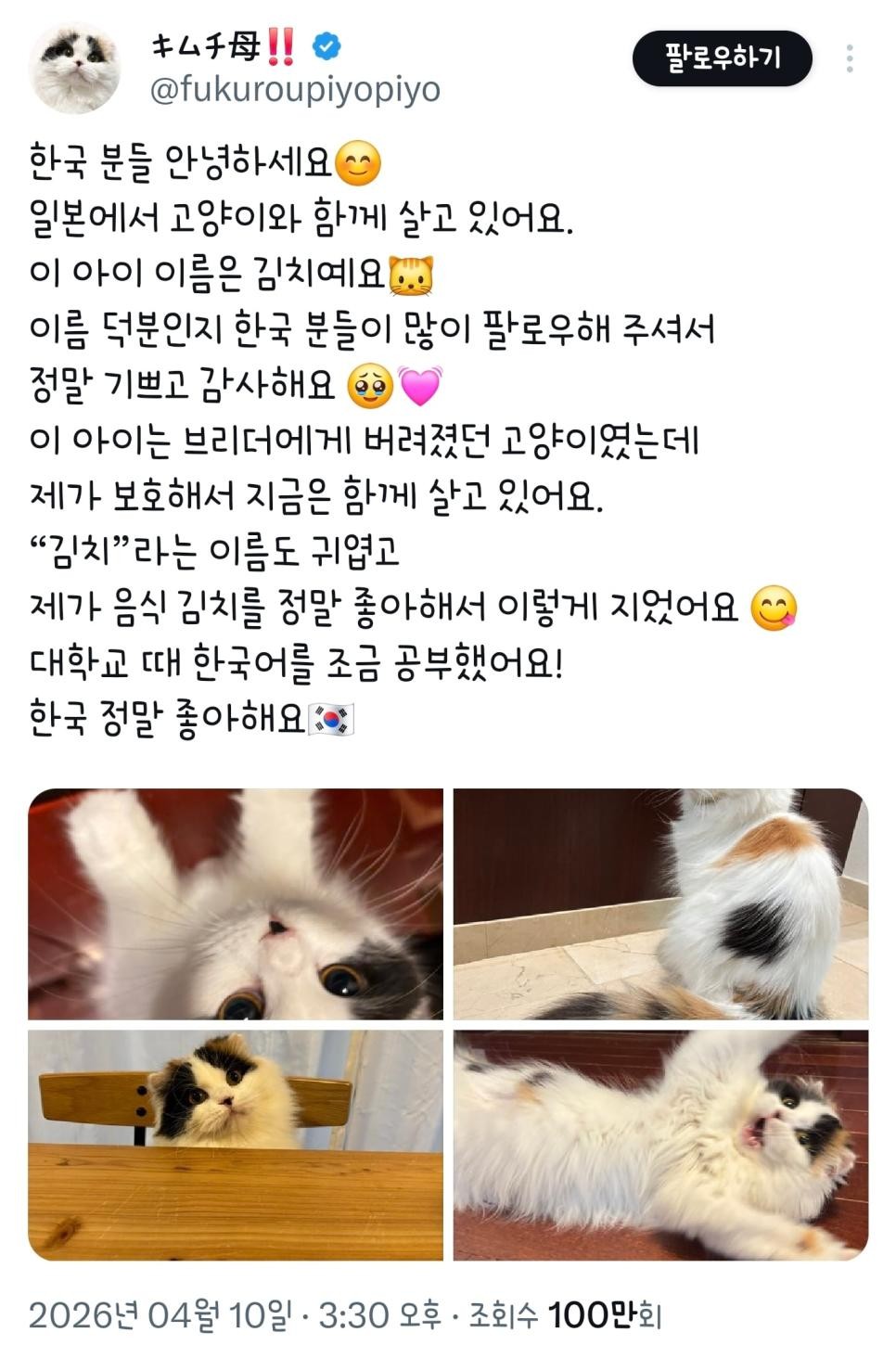Viewport: 896px width, 1358px height.
Task: Enlarge the photo of cat lying on floor
Action: [660, 1145]
